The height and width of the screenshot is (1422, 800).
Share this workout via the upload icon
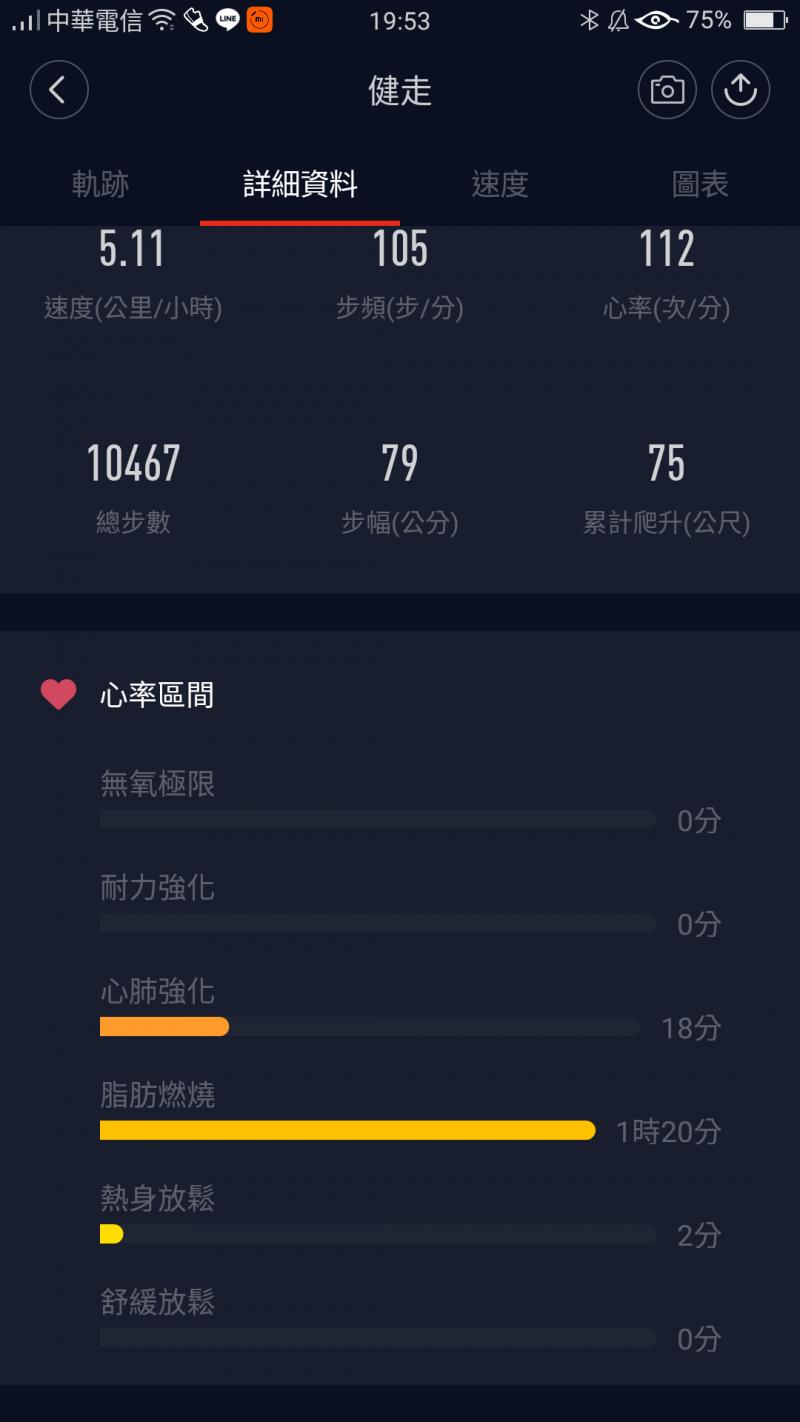click(740, 90)
